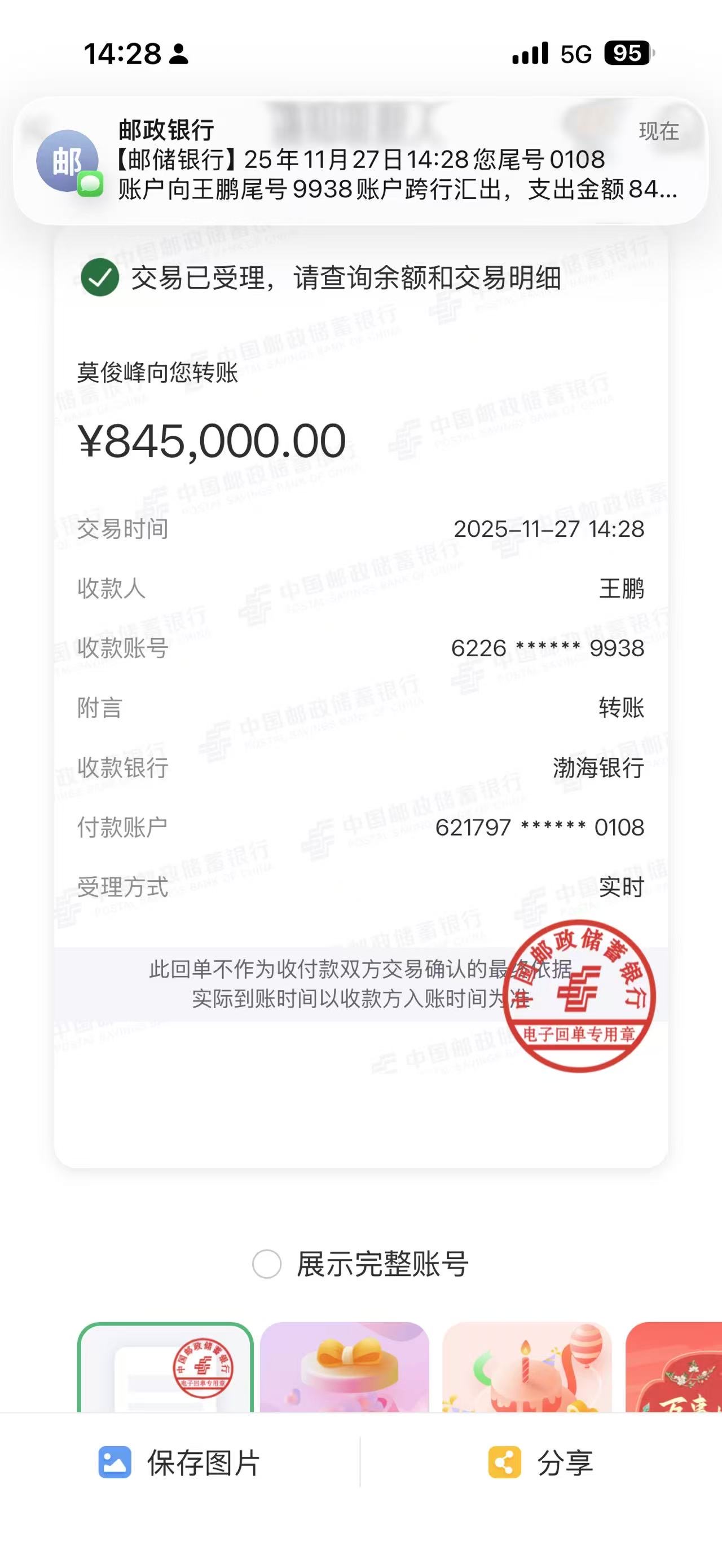Open the 邮政银行 SMS notification banner
This screenshot has width=722, height=1568.
coord(360,161)
